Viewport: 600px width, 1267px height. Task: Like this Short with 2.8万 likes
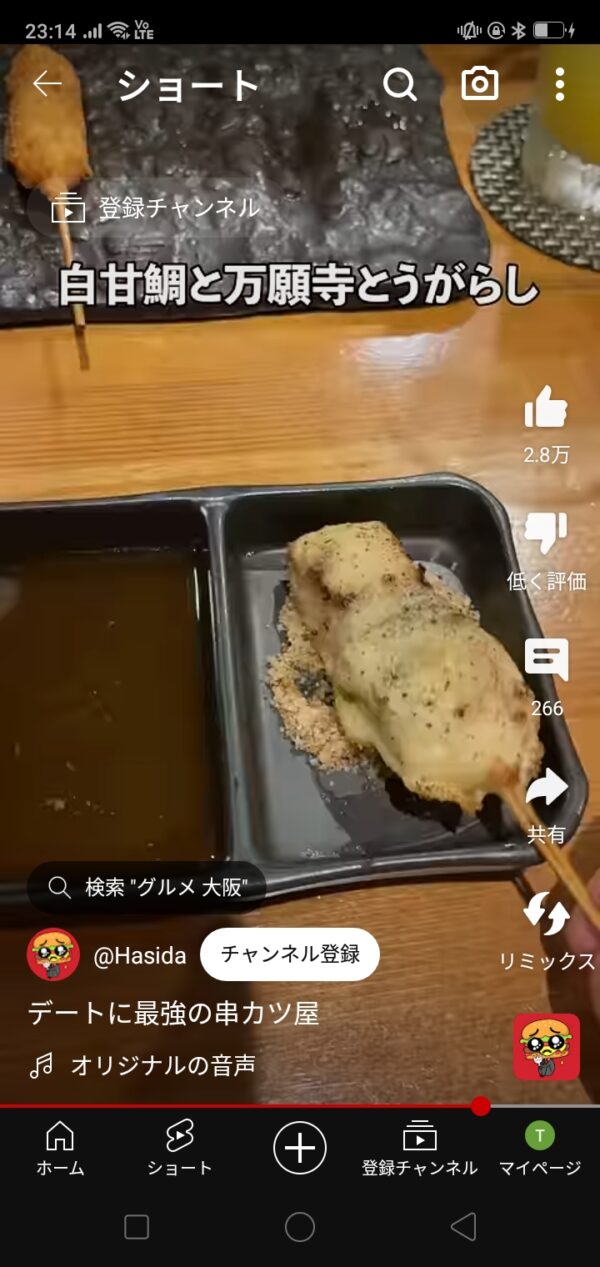tap(545, 410)
